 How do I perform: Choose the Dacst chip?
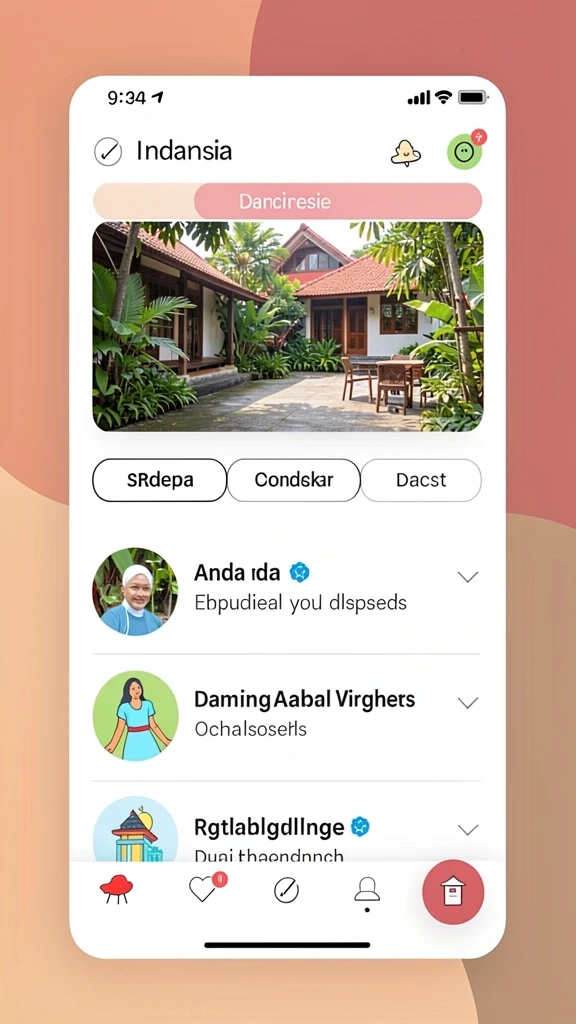pyautogui.click(x=421, y=480)
